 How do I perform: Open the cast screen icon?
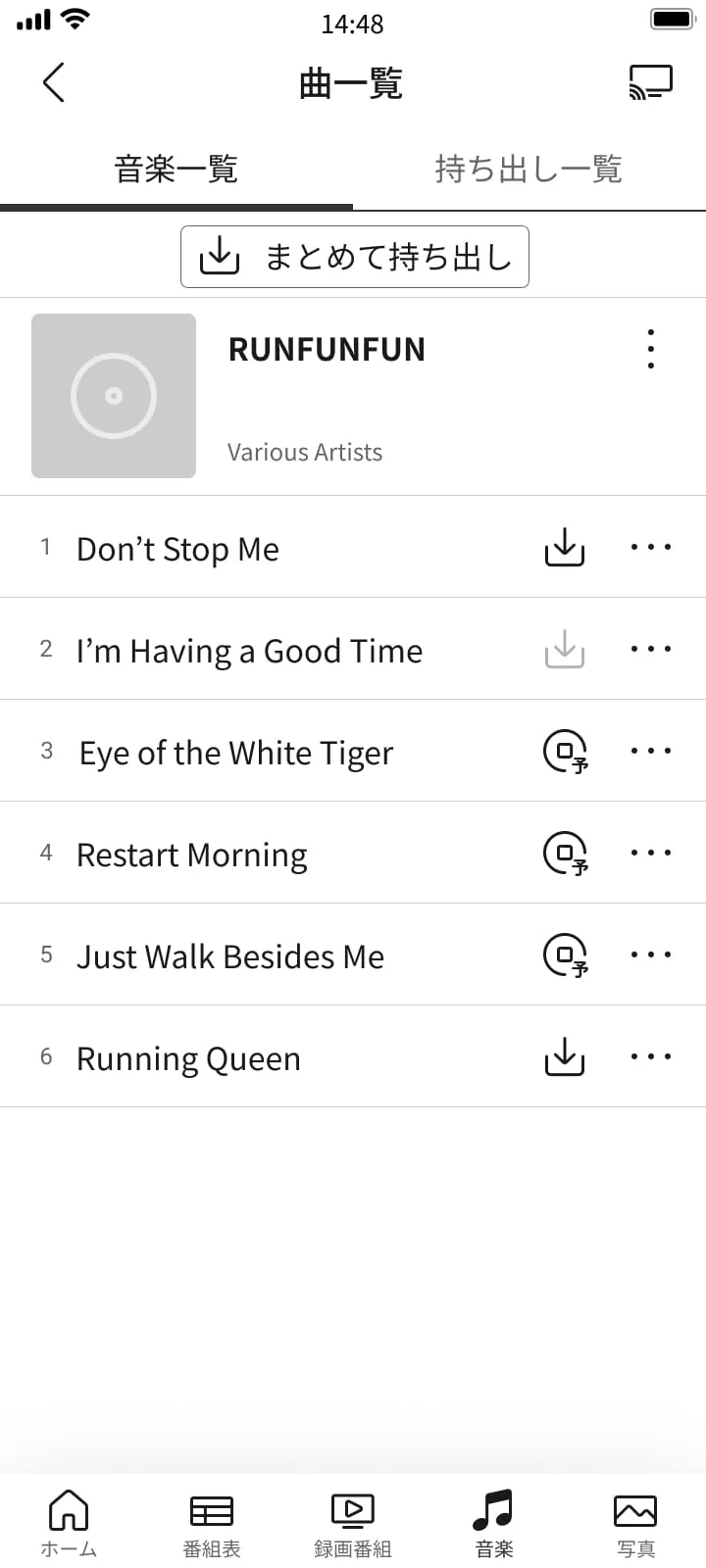[x=651, y=82]
